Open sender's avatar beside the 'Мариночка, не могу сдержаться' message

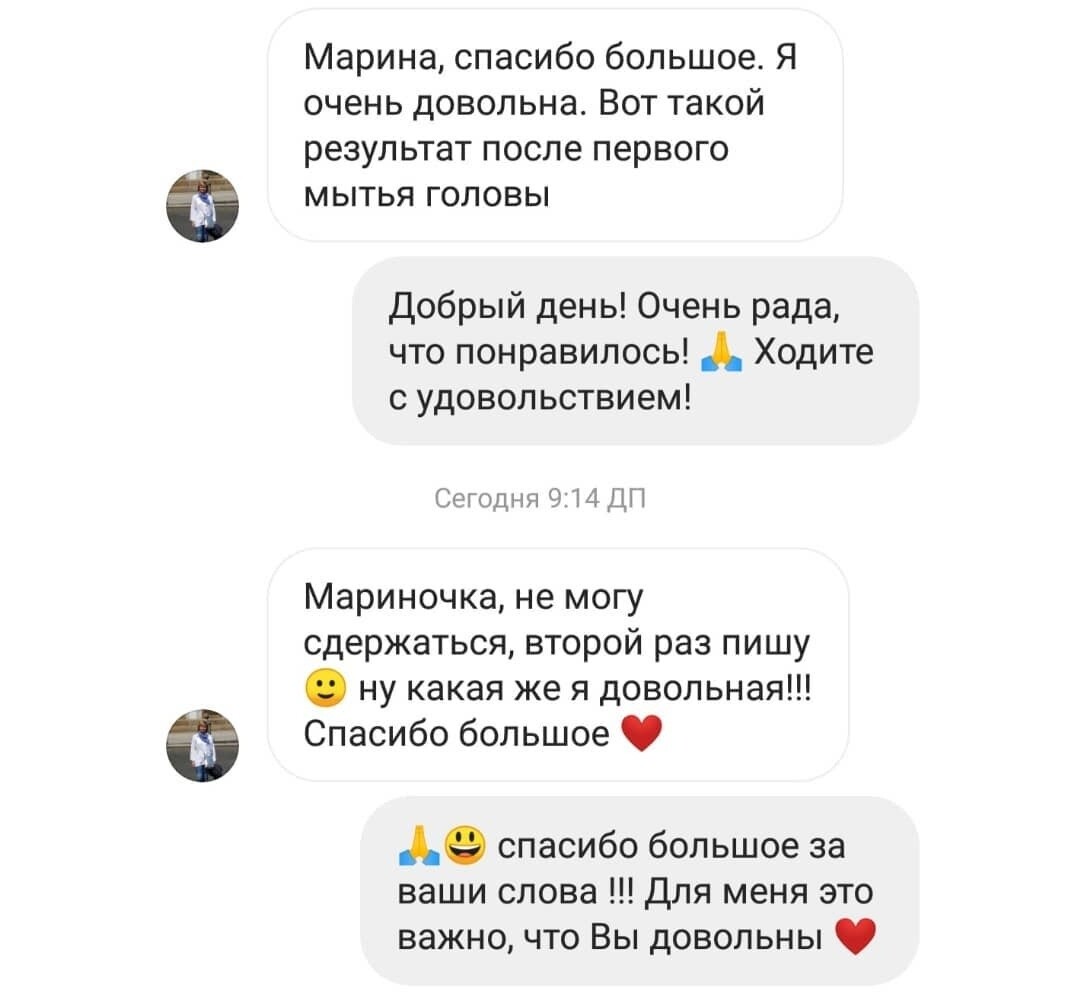[203, 746]
